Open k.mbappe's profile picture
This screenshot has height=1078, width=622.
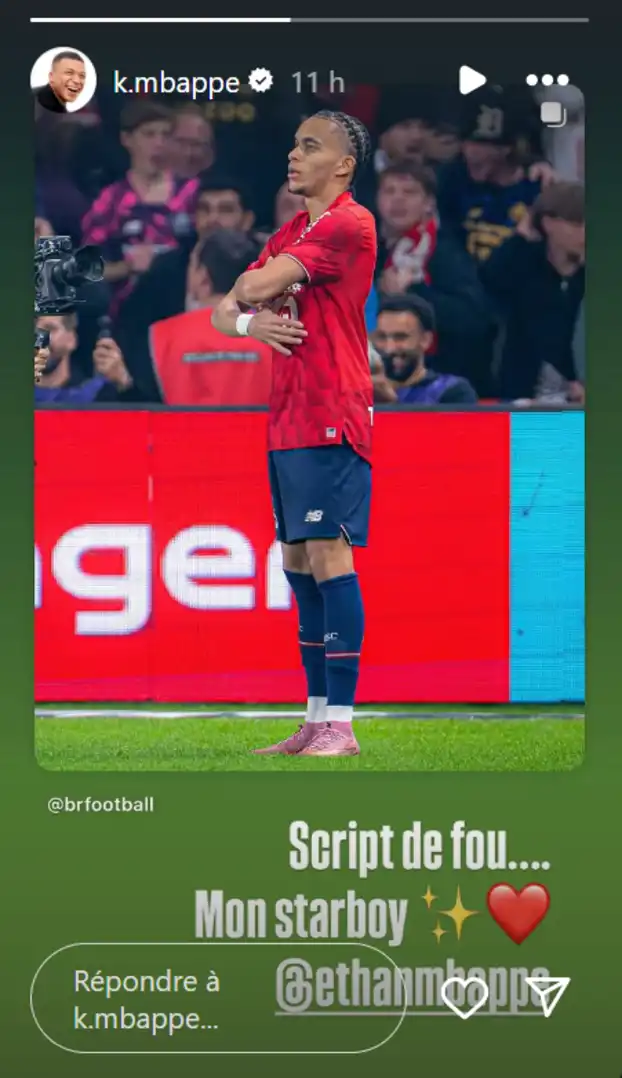click(63, 81)
